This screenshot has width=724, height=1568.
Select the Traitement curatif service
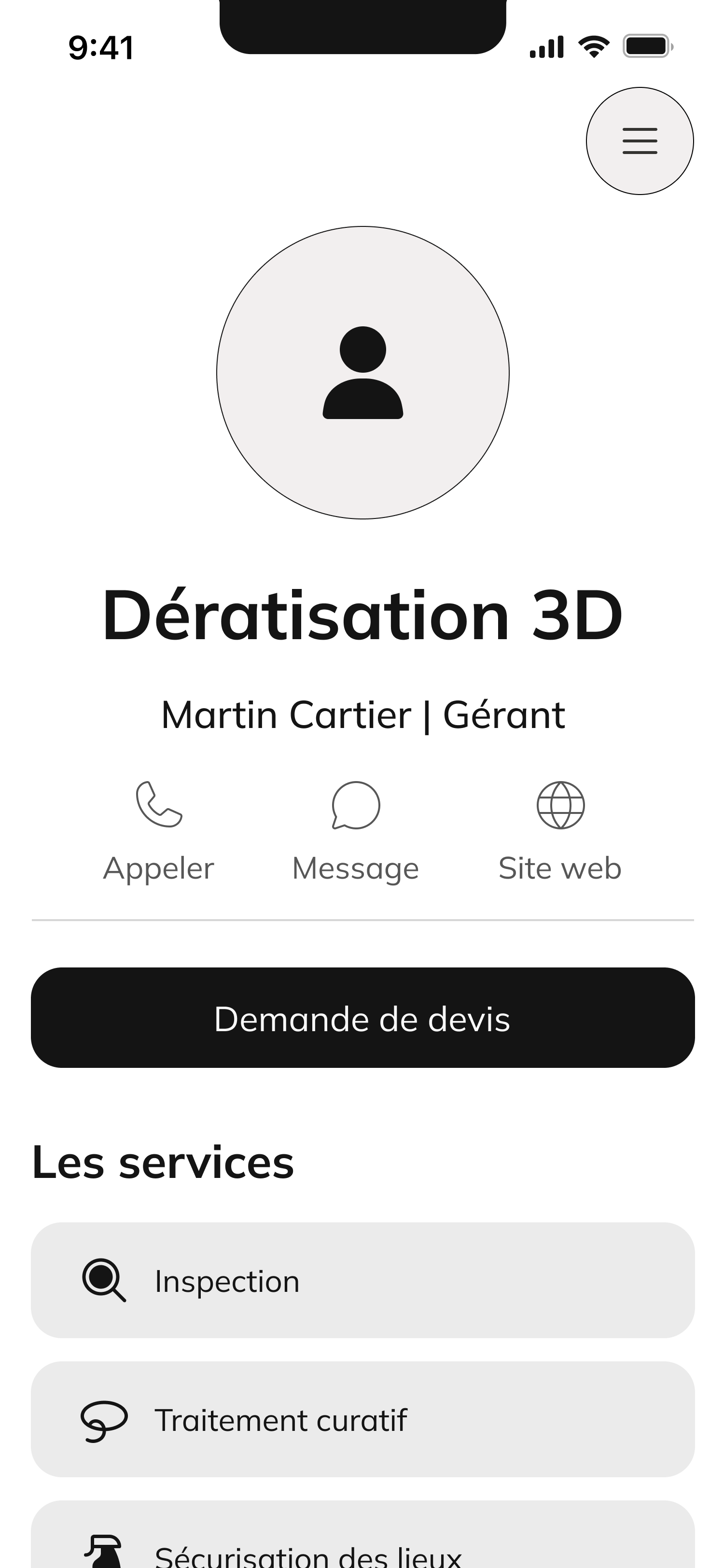click(x=362, y=1419)
